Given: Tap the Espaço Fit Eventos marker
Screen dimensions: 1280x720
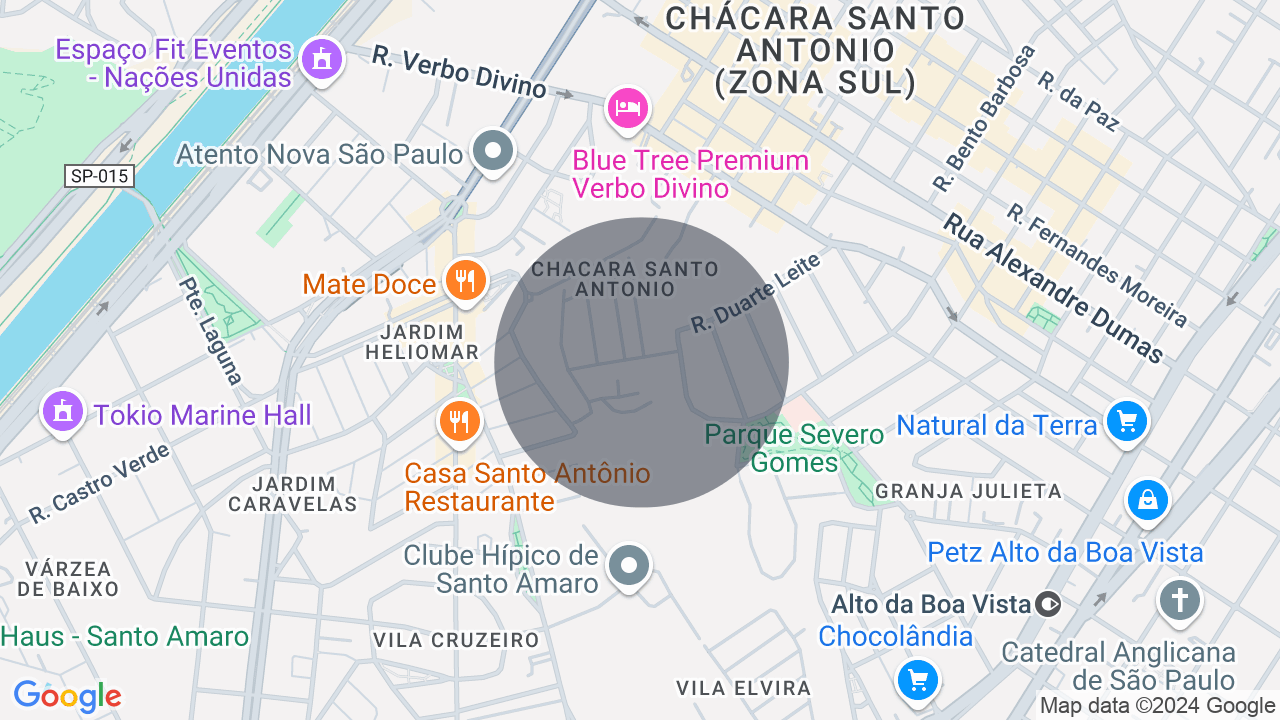Looking at the screenshot, I should tap(321, 60).
